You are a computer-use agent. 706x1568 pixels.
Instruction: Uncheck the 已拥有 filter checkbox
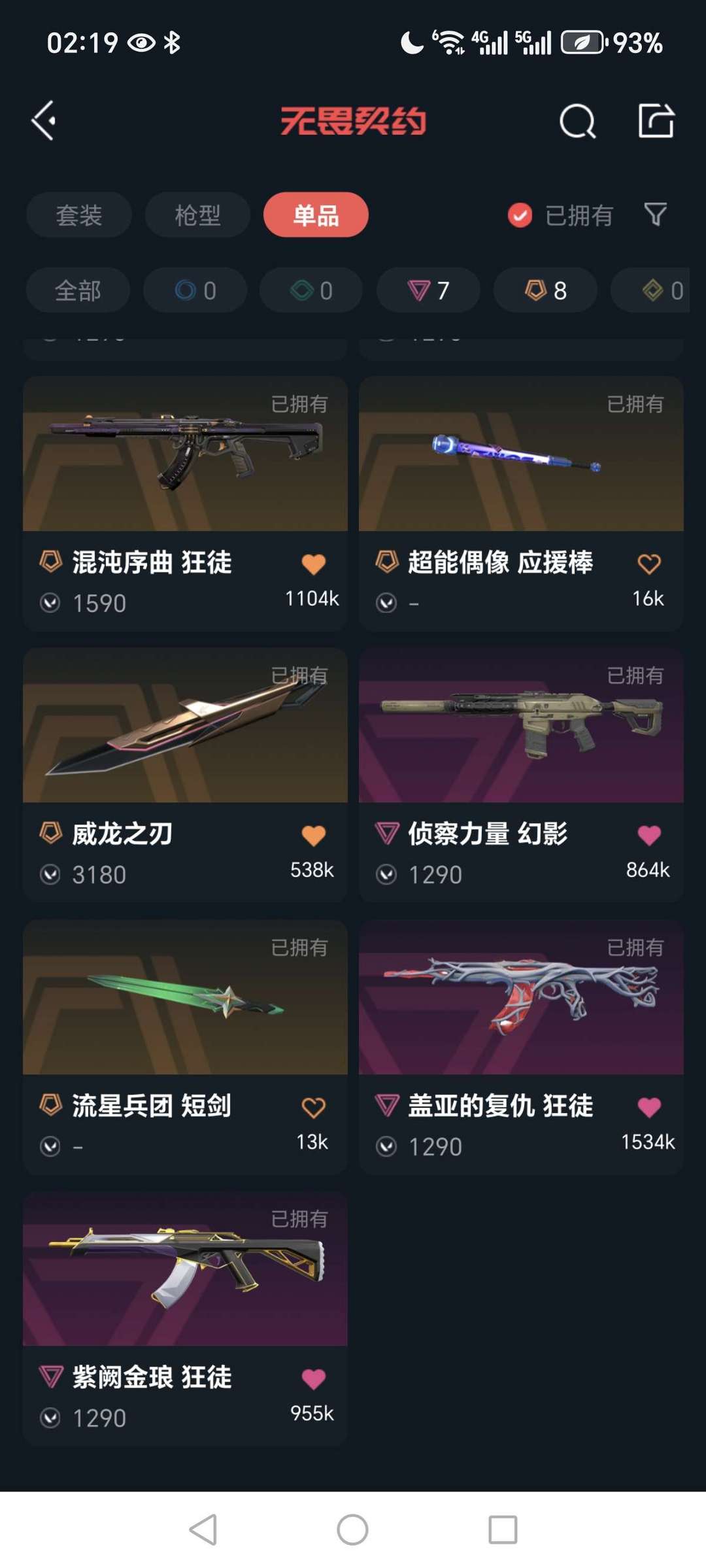(520, 215)
